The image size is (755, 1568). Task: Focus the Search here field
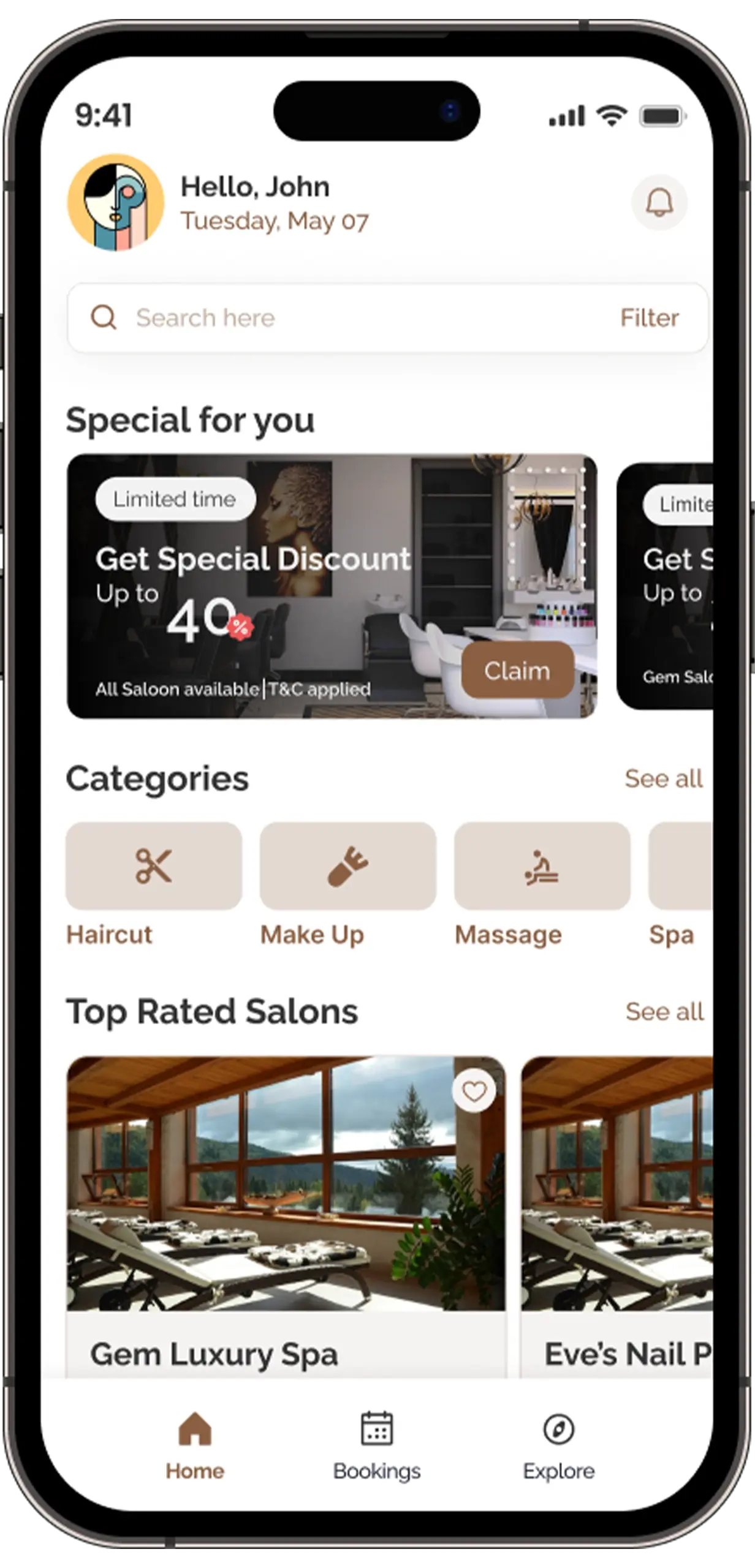click(343, 318)
